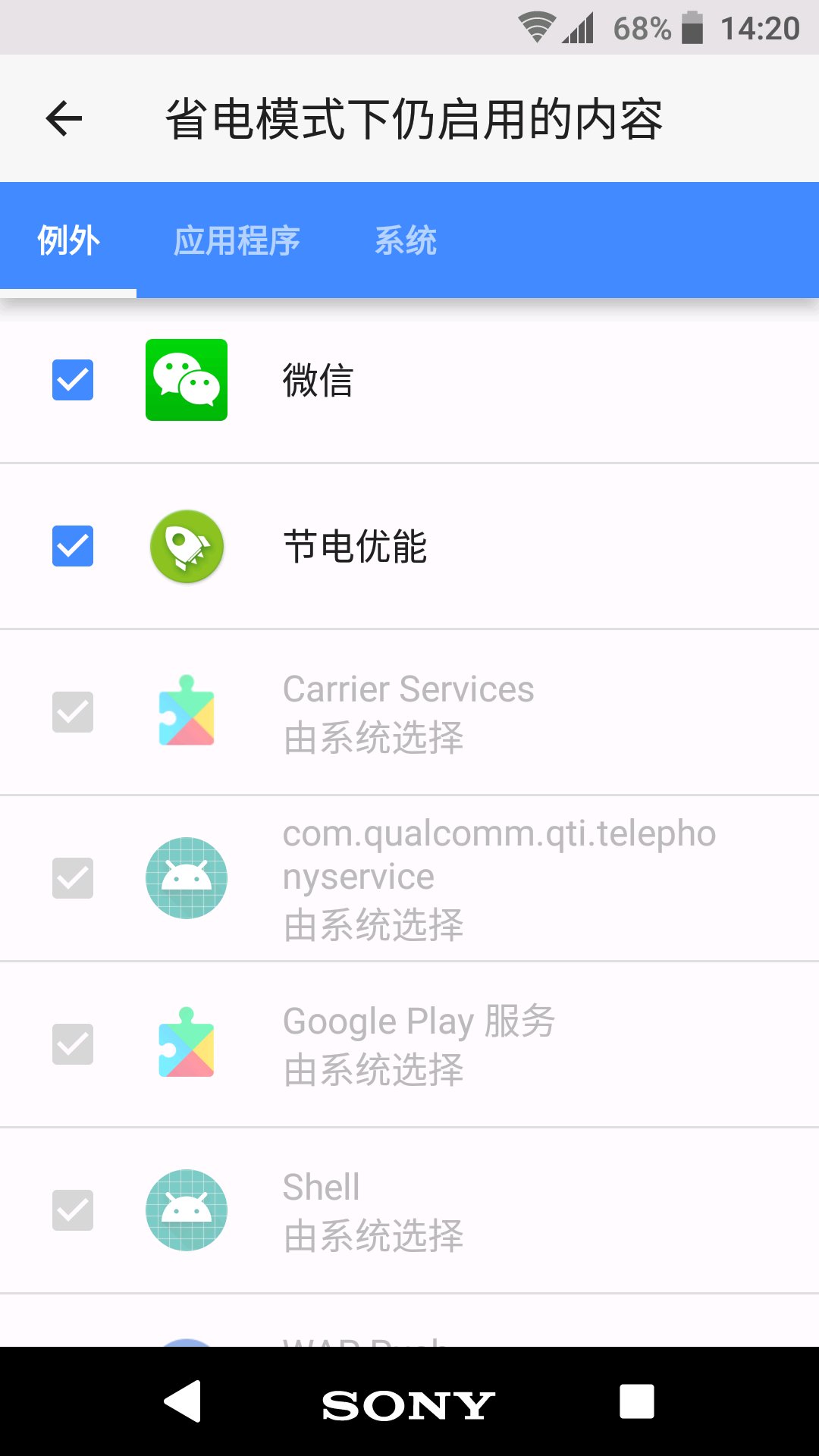Tap the system back navigation button
This screenshot has width=819, height=1456.
click(x=183, y=1401)
